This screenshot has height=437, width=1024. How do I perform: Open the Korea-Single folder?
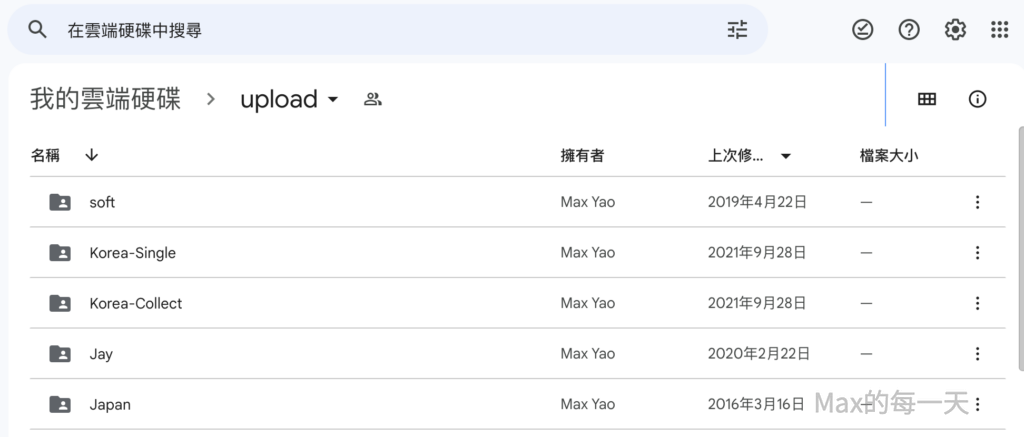(x=132, y=253)
